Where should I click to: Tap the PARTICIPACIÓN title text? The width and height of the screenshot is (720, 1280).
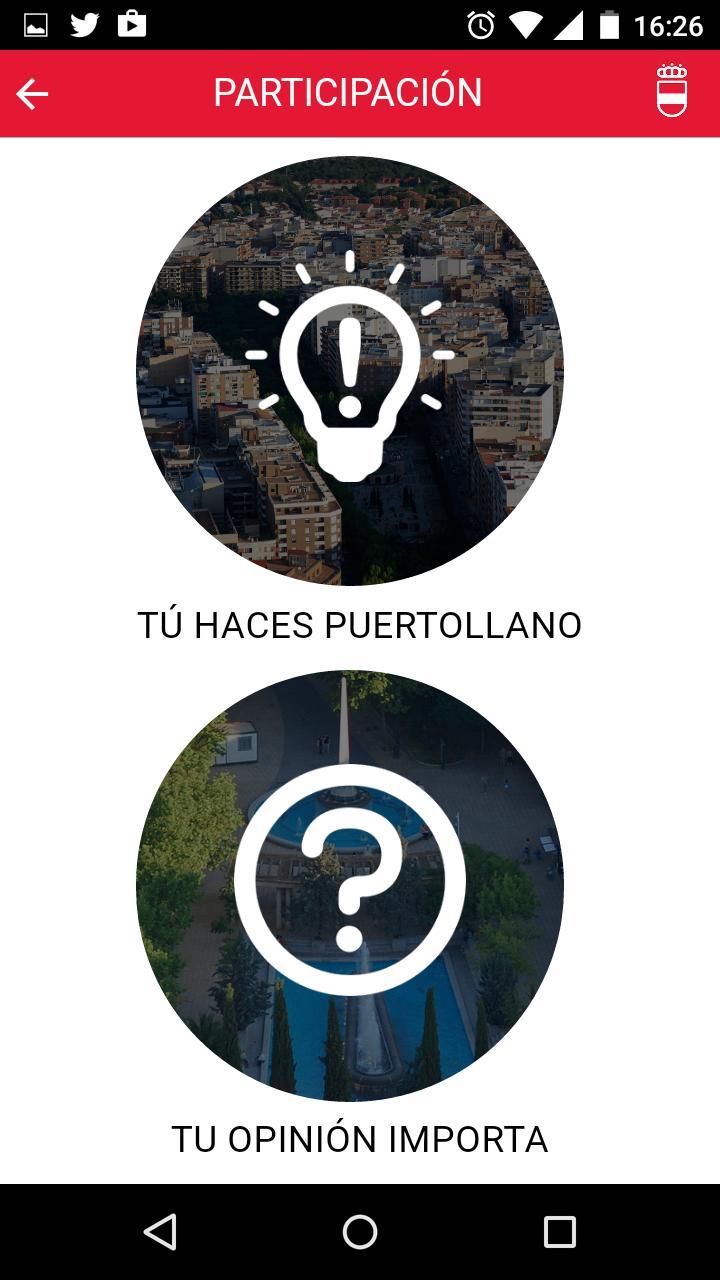click(347, 92)
